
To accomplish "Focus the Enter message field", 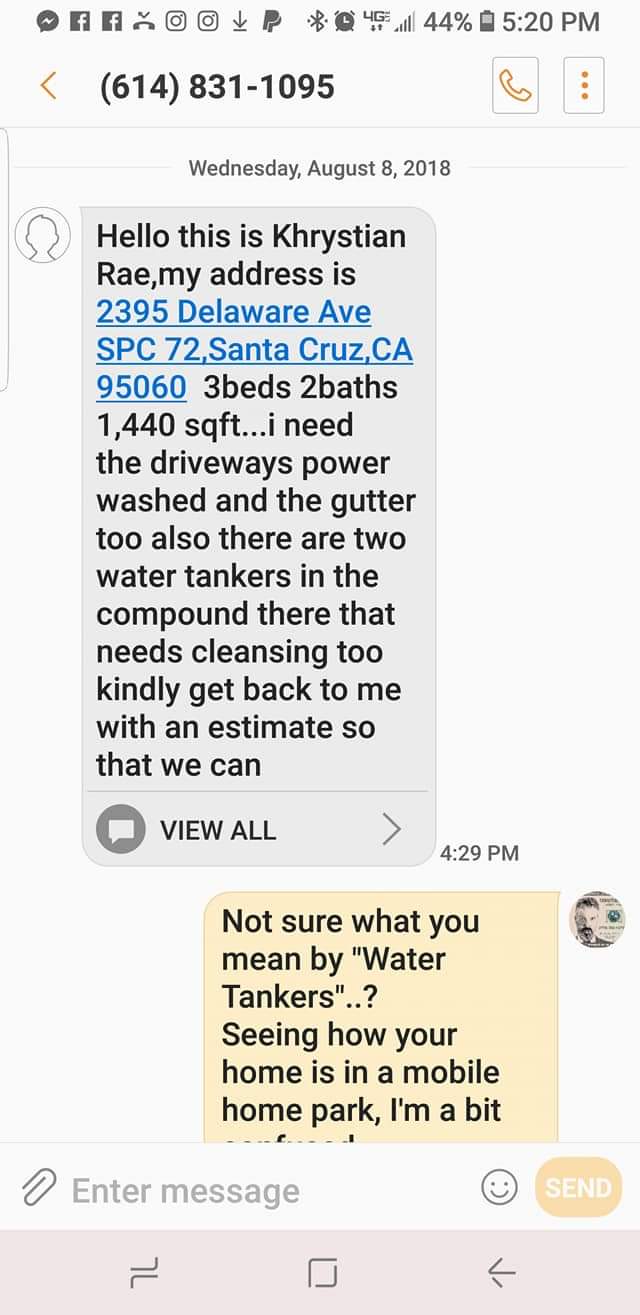I will click(260, 1190).
